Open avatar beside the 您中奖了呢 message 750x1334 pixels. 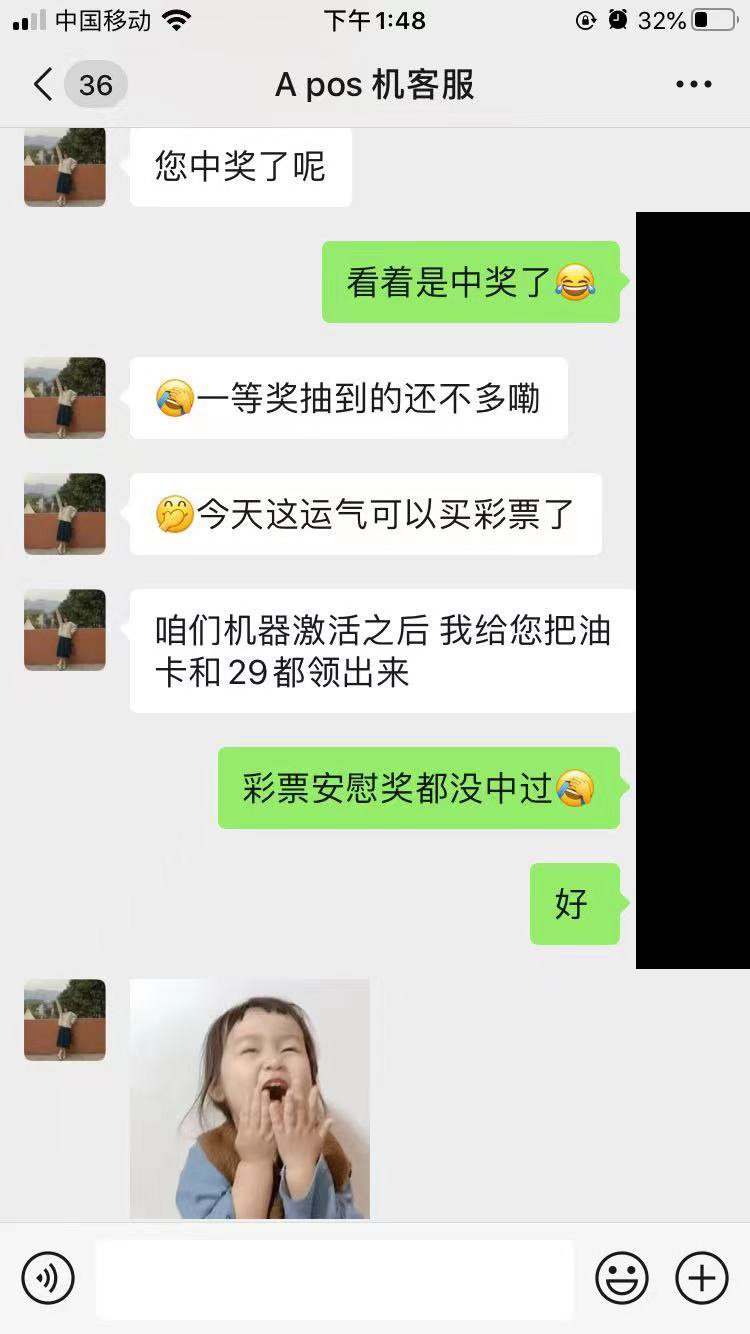[65, 166]
